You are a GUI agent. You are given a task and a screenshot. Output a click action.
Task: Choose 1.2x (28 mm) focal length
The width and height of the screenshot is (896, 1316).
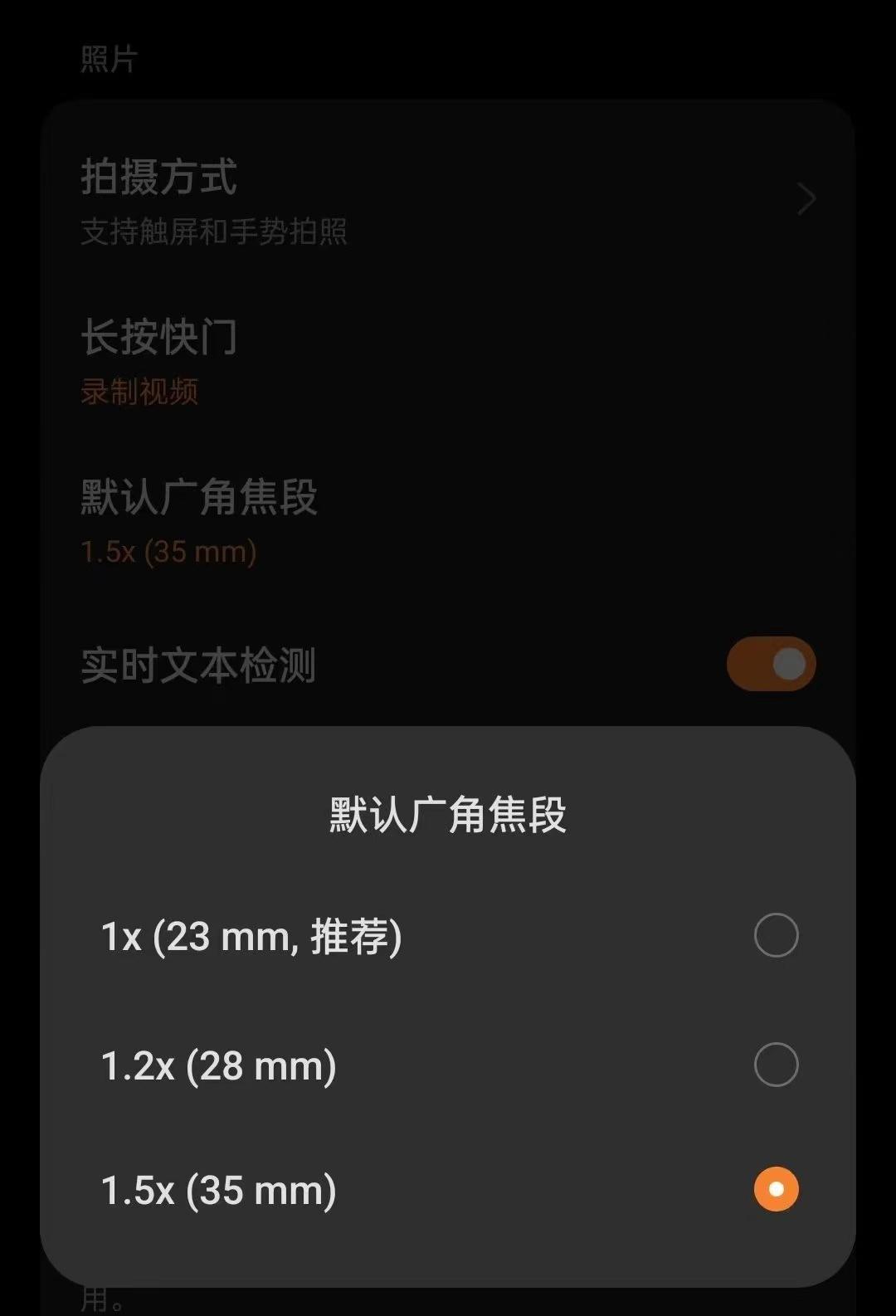tap(776, 1065)
